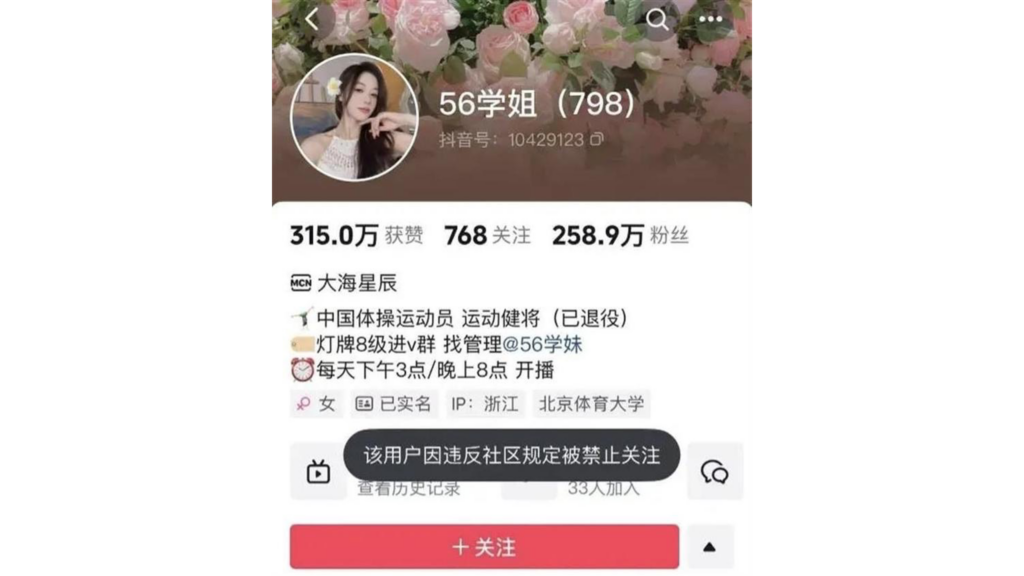Tap the 北京体育大学 school tag
The height and width of the screenshot is (576, 1024).
tap(591, 404)
